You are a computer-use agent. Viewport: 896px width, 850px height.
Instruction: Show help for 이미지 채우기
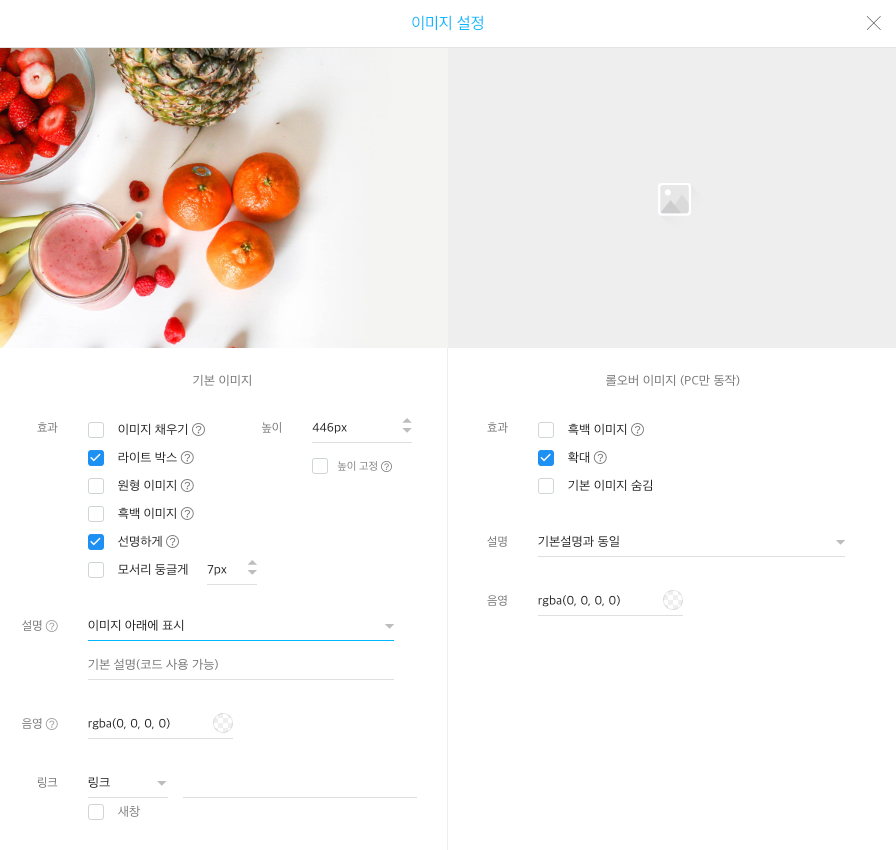(198, 430)
